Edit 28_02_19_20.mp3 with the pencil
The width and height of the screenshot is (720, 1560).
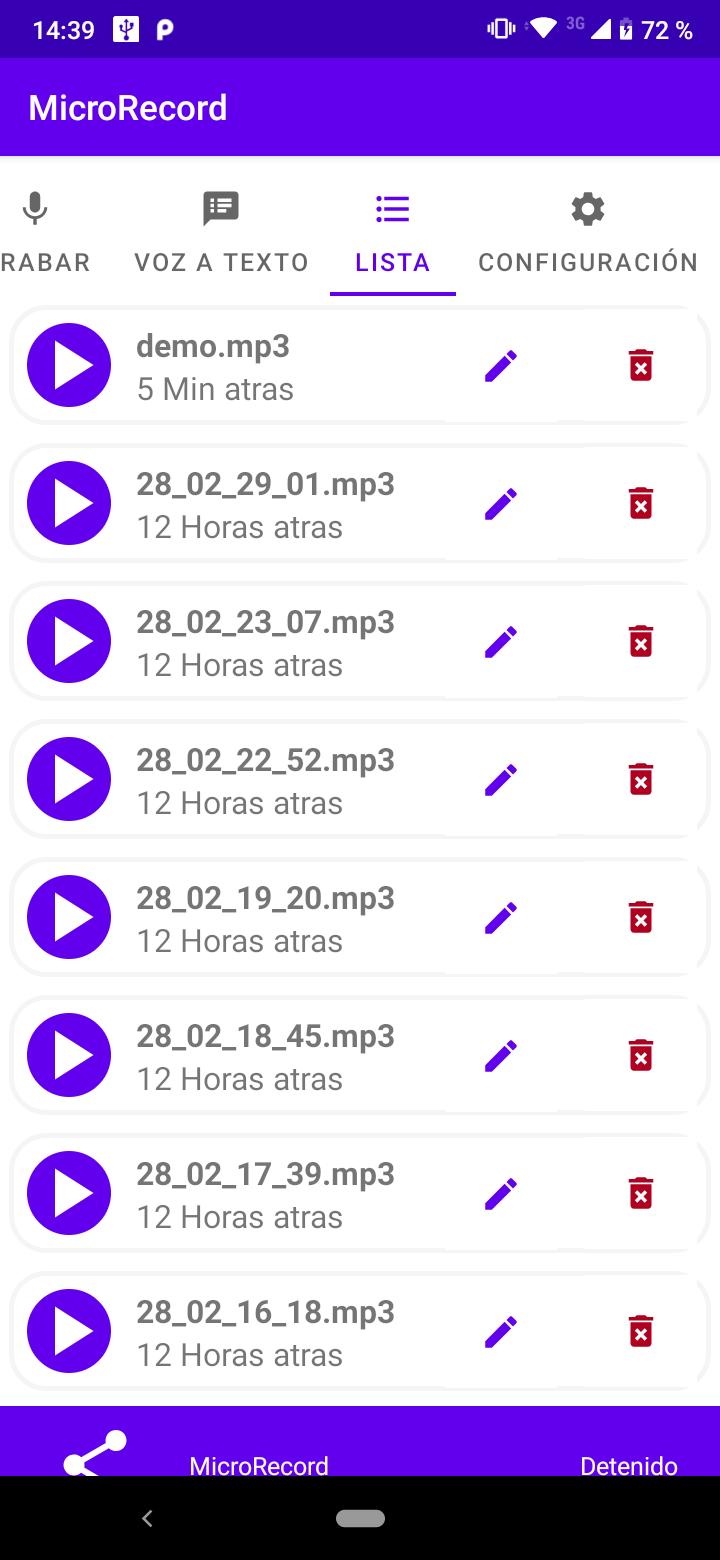500,918
